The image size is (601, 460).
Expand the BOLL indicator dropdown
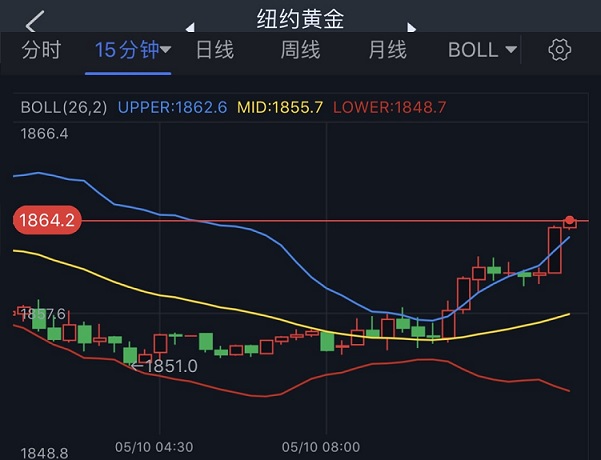tap(482, 50)
